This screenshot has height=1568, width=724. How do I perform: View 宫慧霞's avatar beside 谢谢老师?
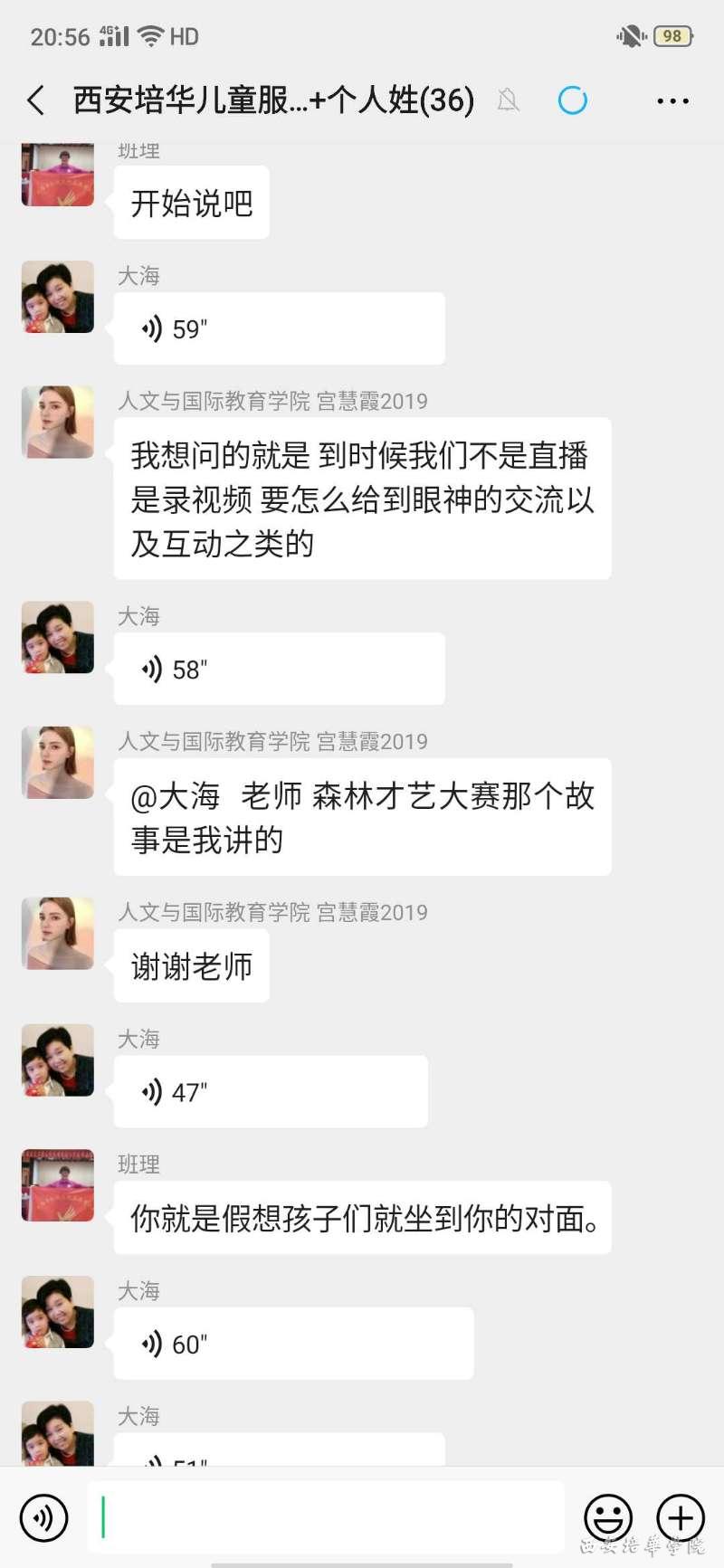58,934
